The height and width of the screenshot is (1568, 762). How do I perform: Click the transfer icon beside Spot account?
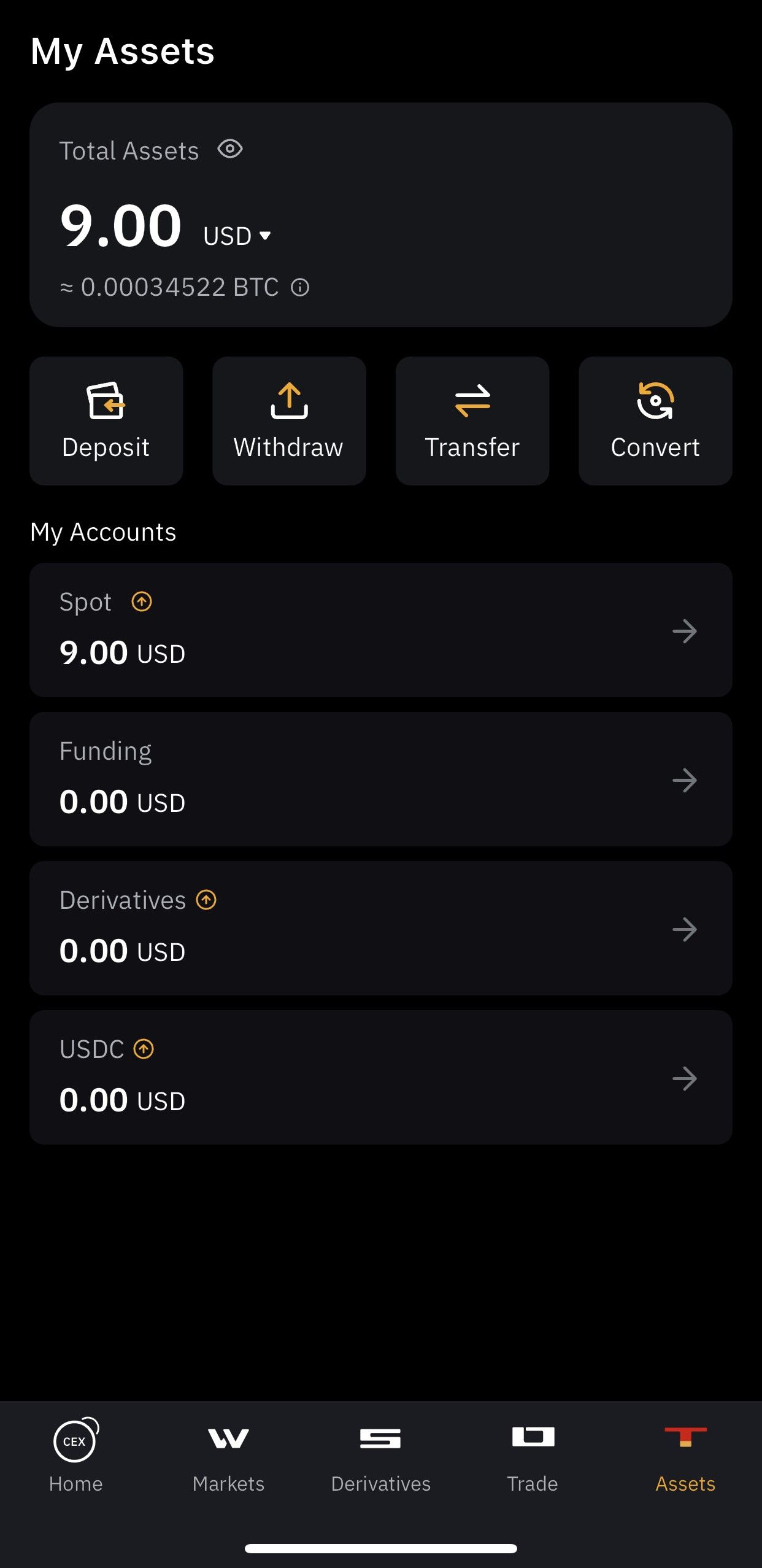click(x=142, y=602)
